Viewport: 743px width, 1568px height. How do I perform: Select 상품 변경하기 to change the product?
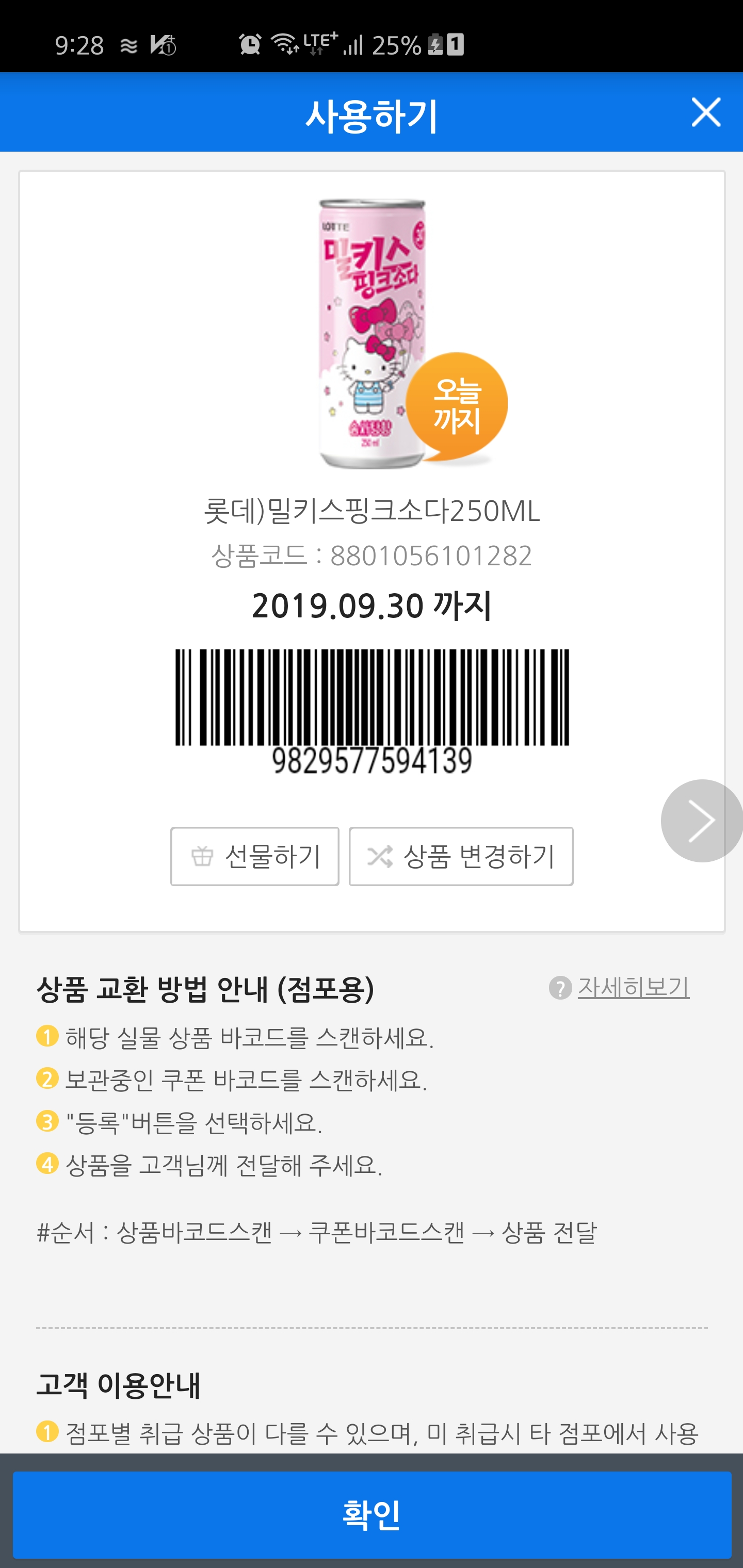point(461,856)
